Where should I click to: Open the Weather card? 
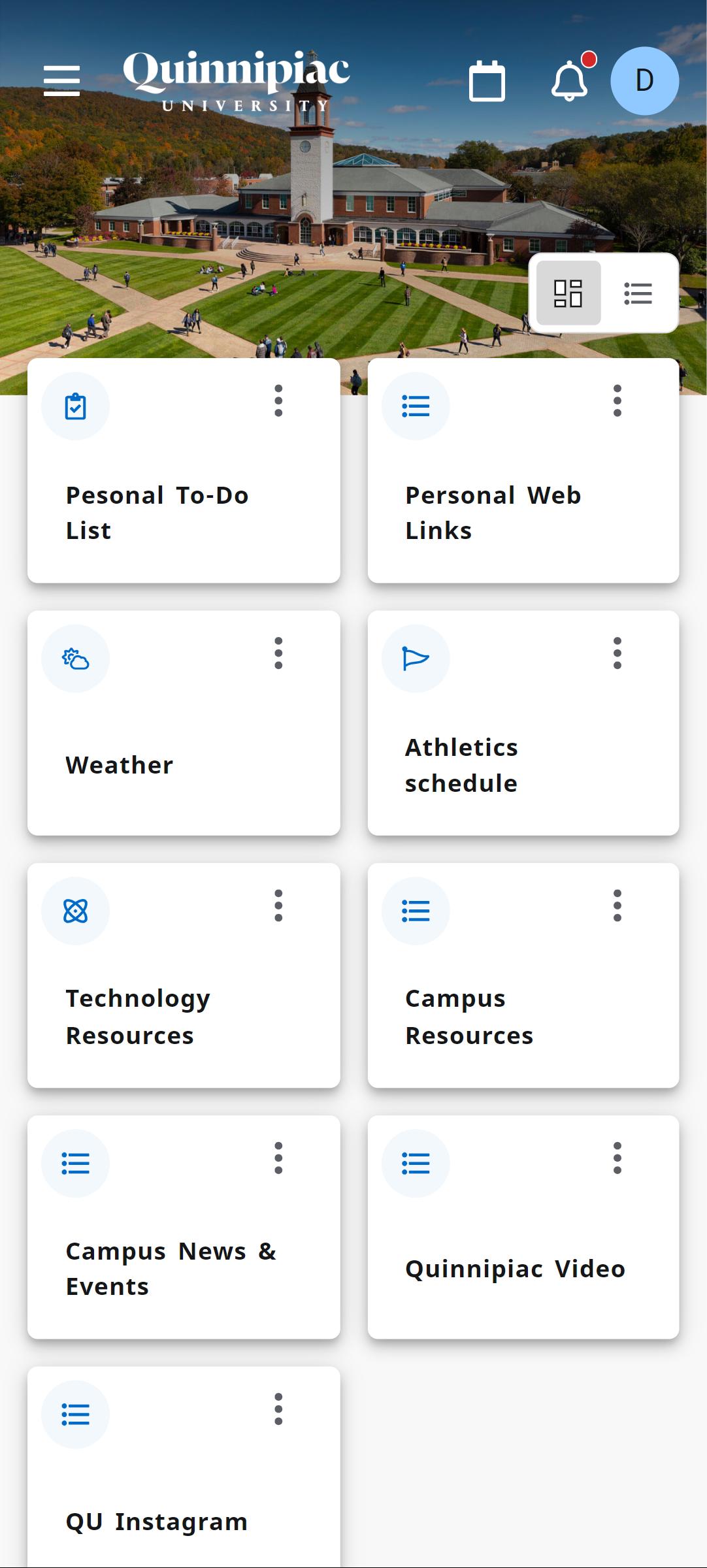click(184, 723)
